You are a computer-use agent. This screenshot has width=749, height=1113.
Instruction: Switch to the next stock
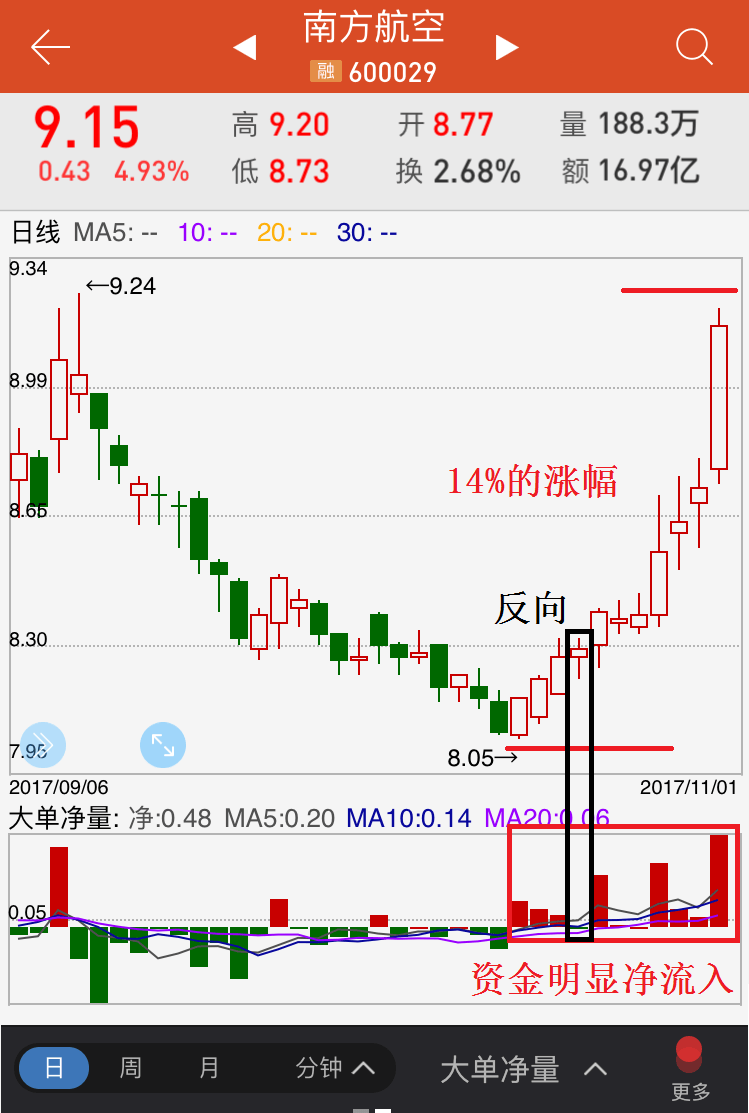tap(507, 47)
